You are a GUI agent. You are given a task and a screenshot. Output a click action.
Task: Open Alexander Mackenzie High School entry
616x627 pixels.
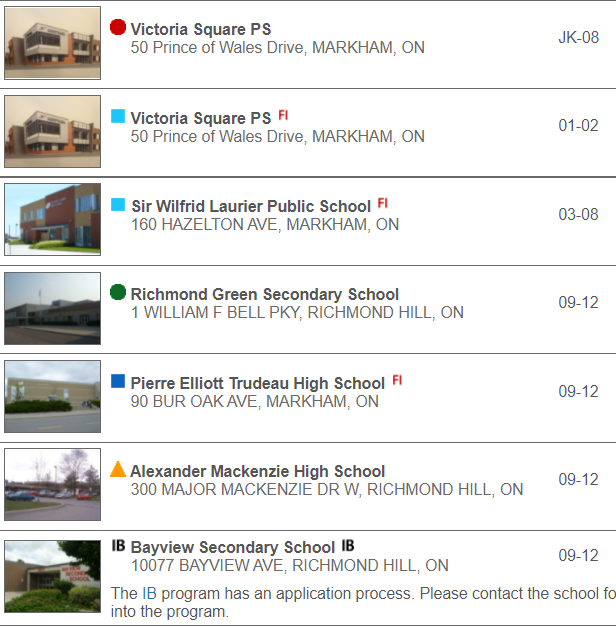click(257, 471)
